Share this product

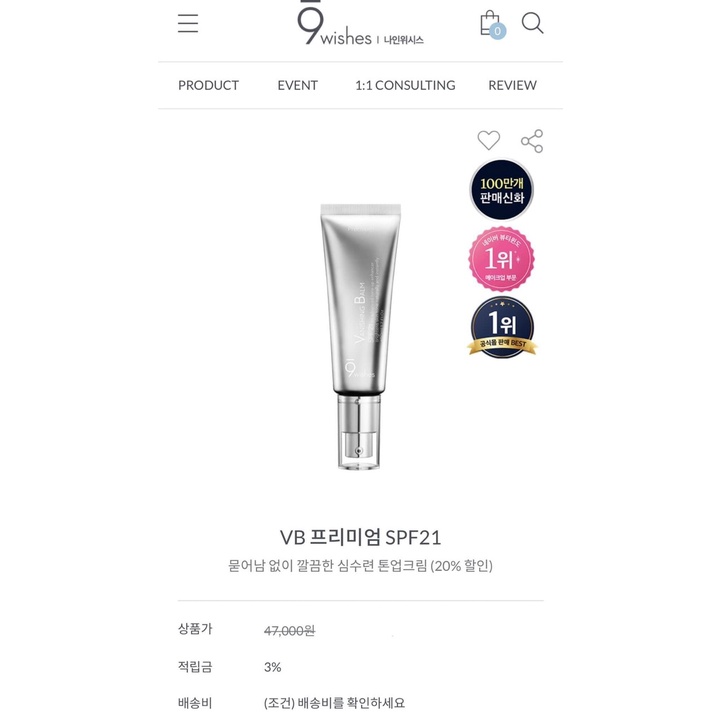pyautogui.click(x=532, y=141)
